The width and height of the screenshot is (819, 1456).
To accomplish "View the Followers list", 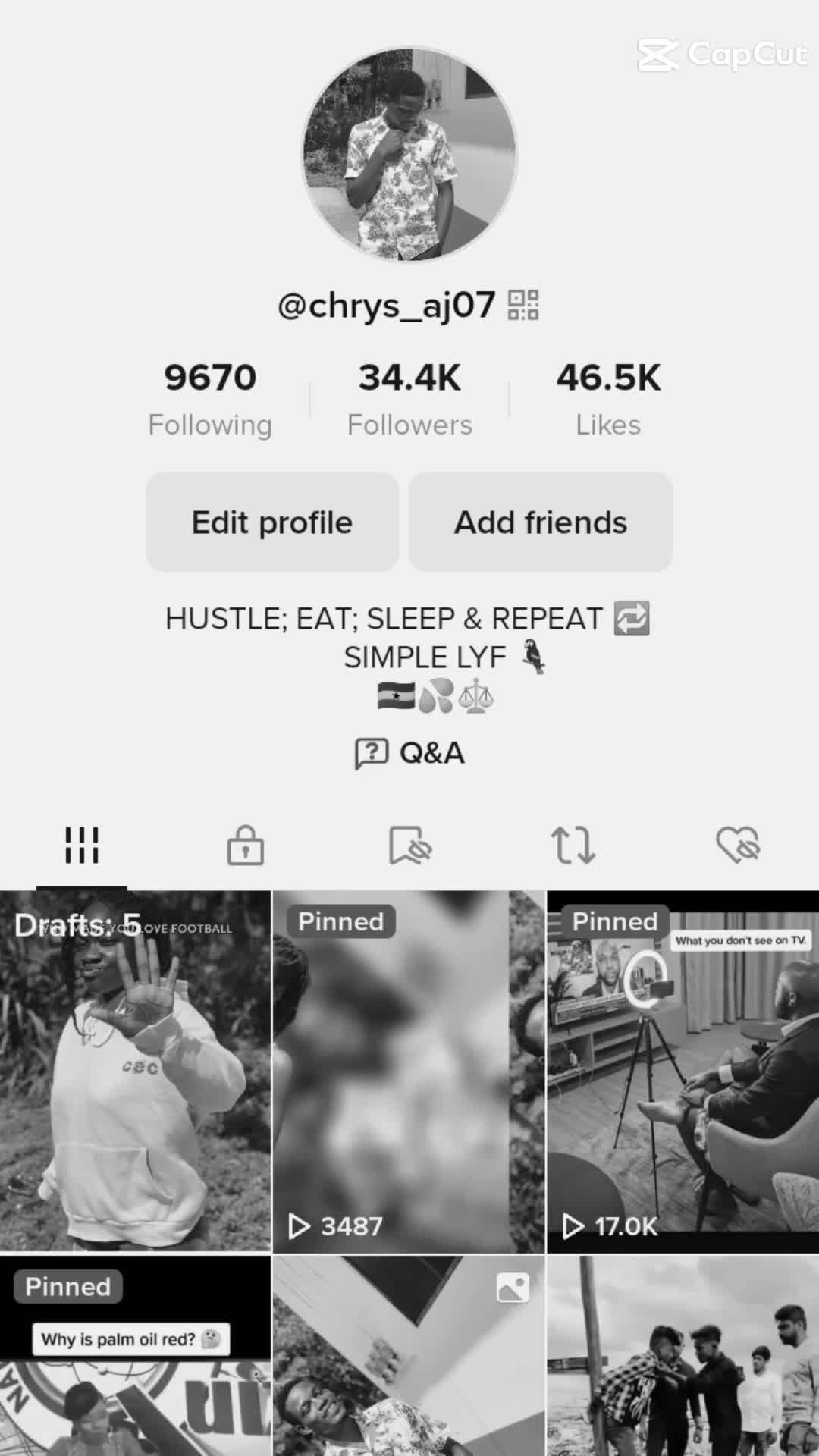I will pyautogui.click(x=409, y=399).
